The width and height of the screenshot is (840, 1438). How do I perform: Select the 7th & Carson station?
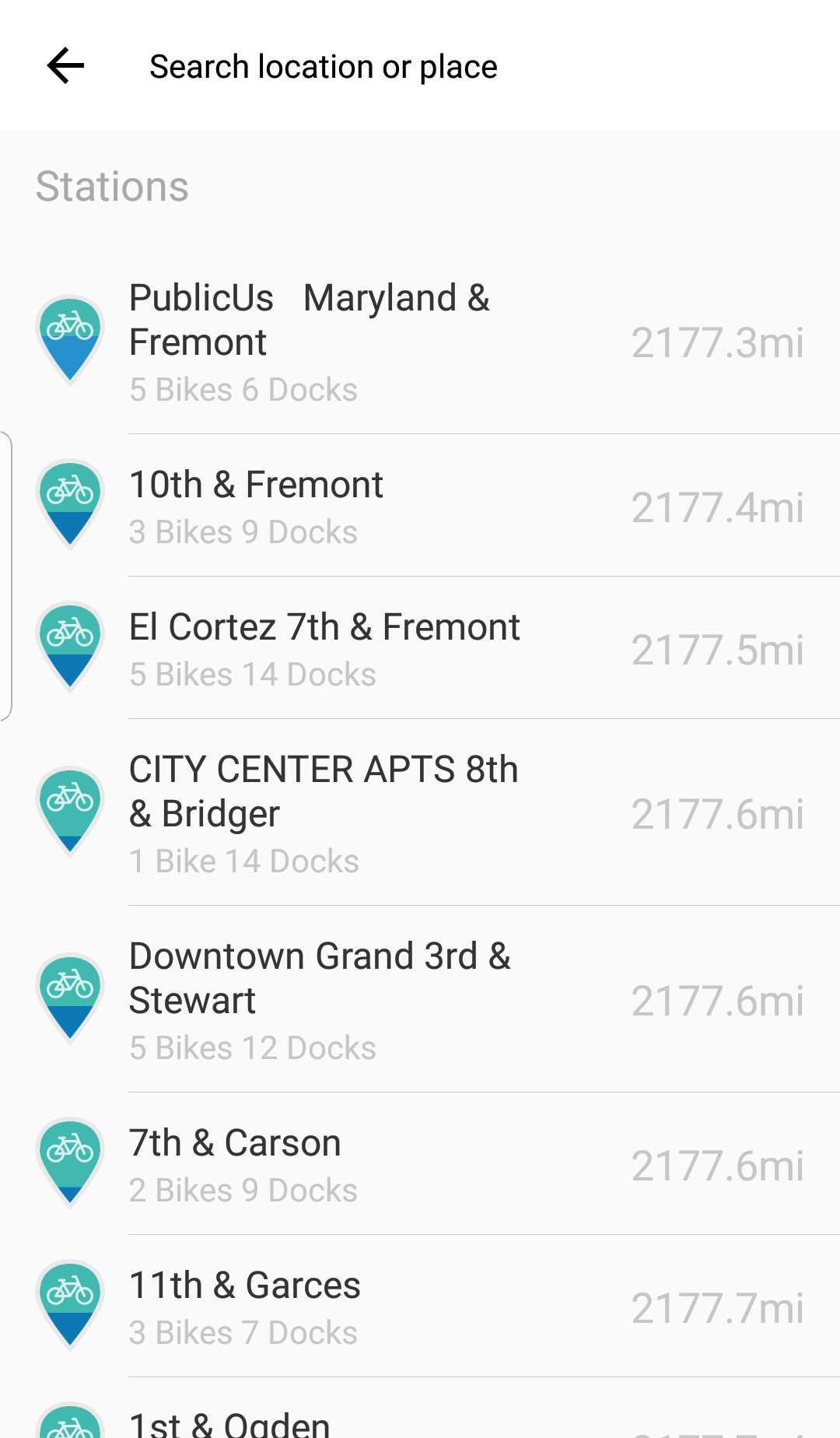pyautogui.click(x=420, y=1164)
